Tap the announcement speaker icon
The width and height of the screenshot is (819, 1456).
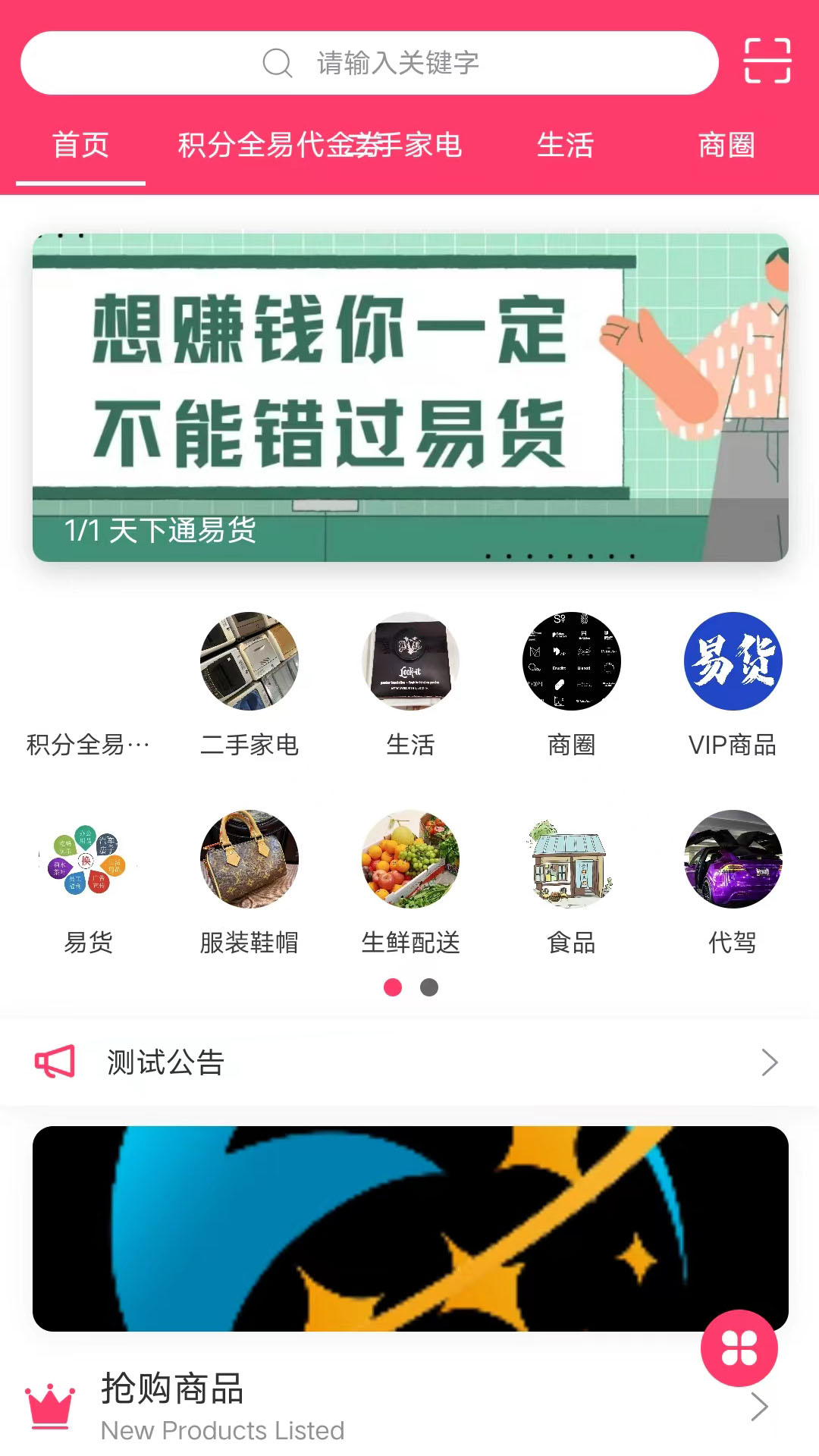(55, 1061)
